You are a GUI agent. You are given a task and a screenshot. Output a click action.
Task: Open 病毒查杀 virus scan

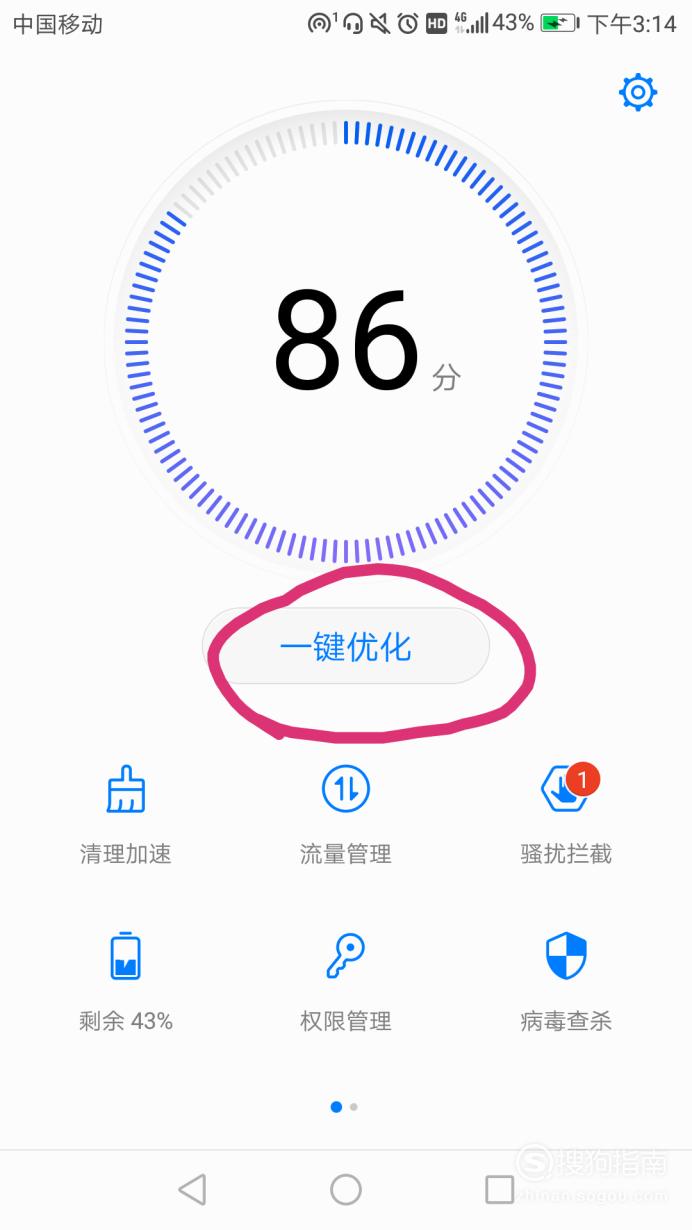click(566, 982)
